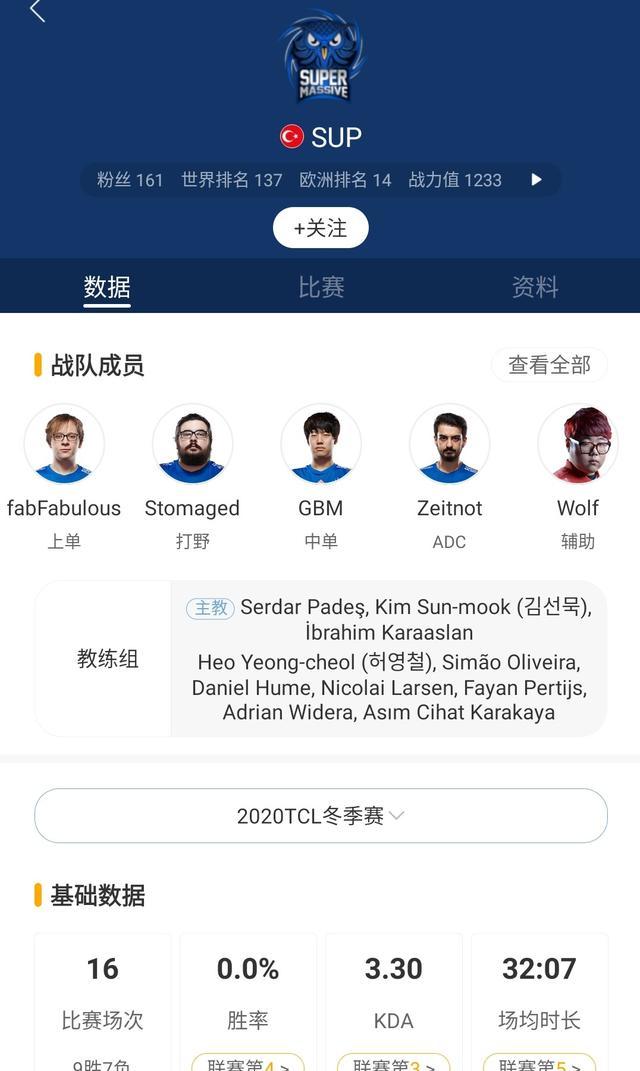Switch to the 比赛 tab
Screen dimensions: 640x1071
pos(321,287)
